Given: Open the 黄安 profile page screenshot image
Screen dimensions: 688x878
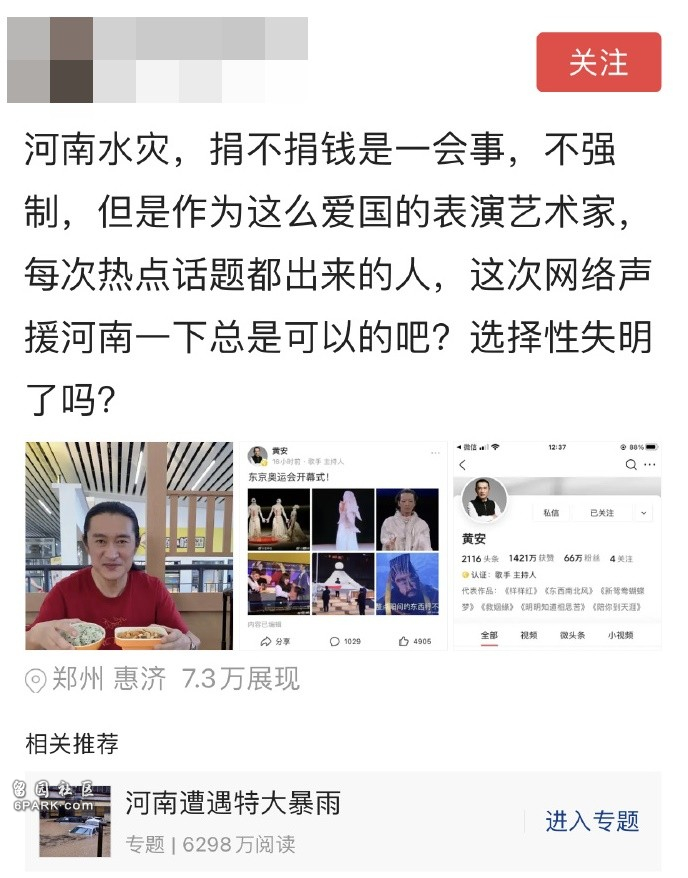Looking at the screenshot, I should click(x=558, y=546).
